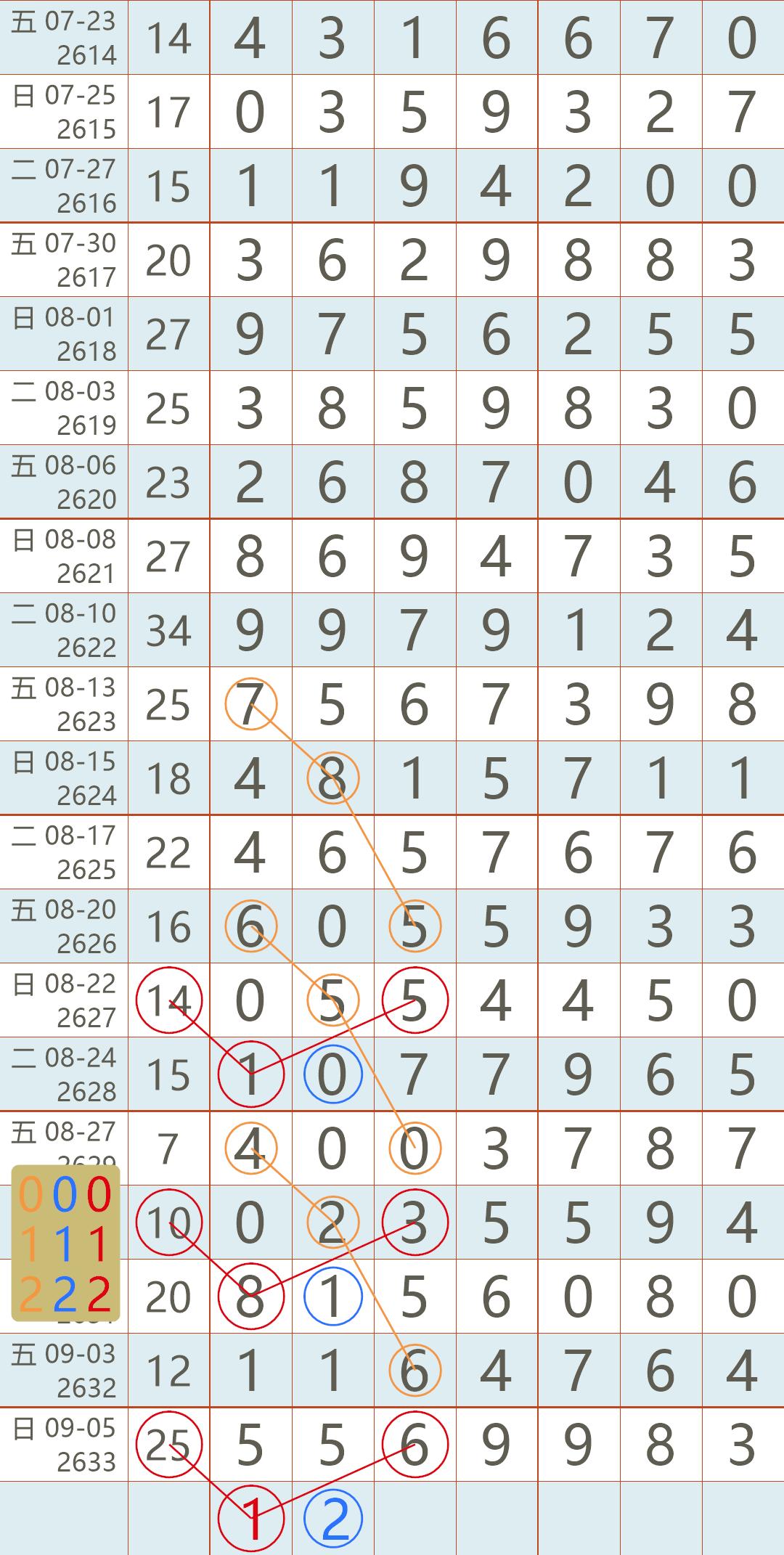This screenshot has width=784, height=1555.
Task: Pick the red 2 marker in palette
Action: (x=99, y=1294)
